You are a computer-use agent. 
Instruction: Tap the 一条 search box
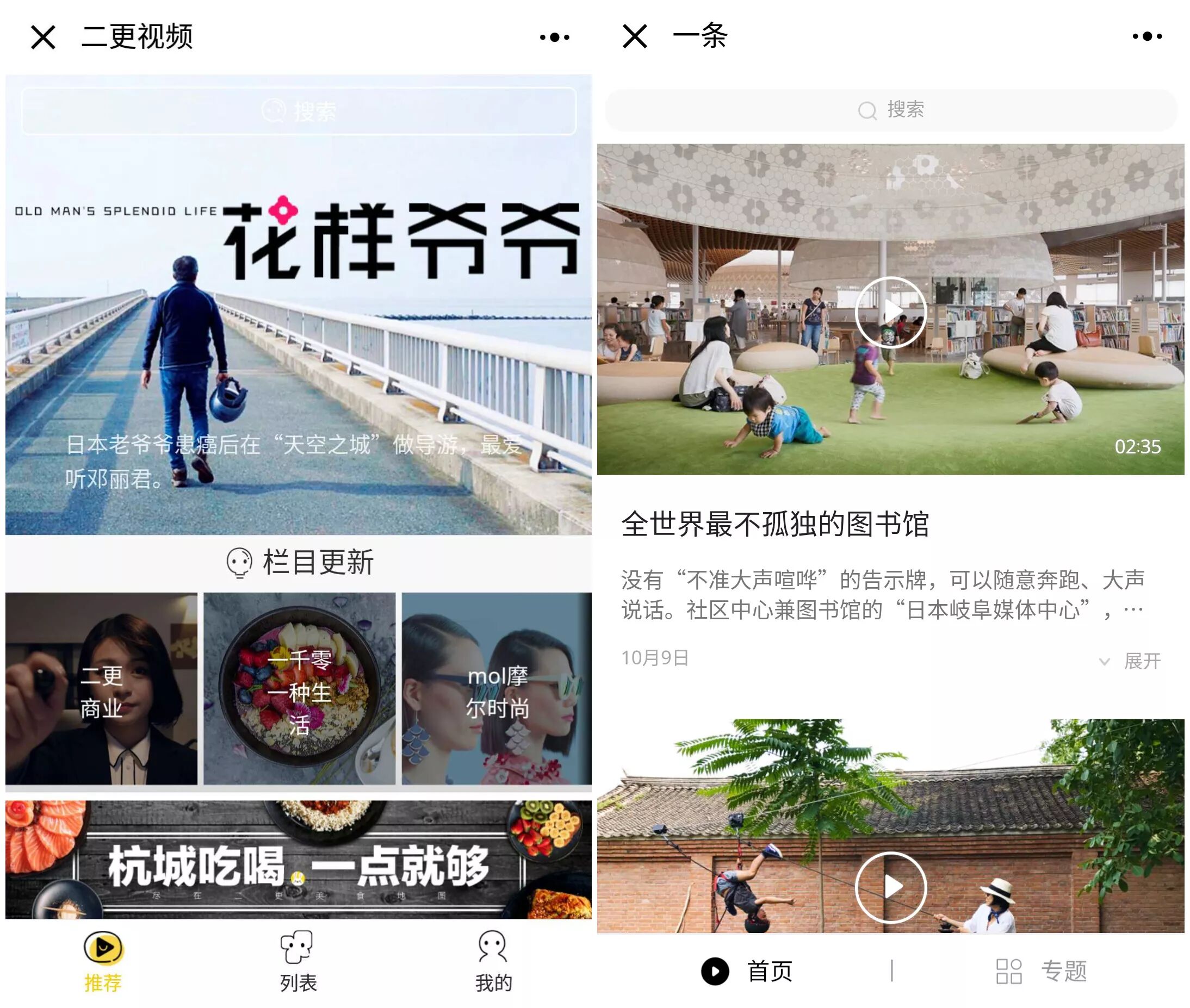[890, 110]
